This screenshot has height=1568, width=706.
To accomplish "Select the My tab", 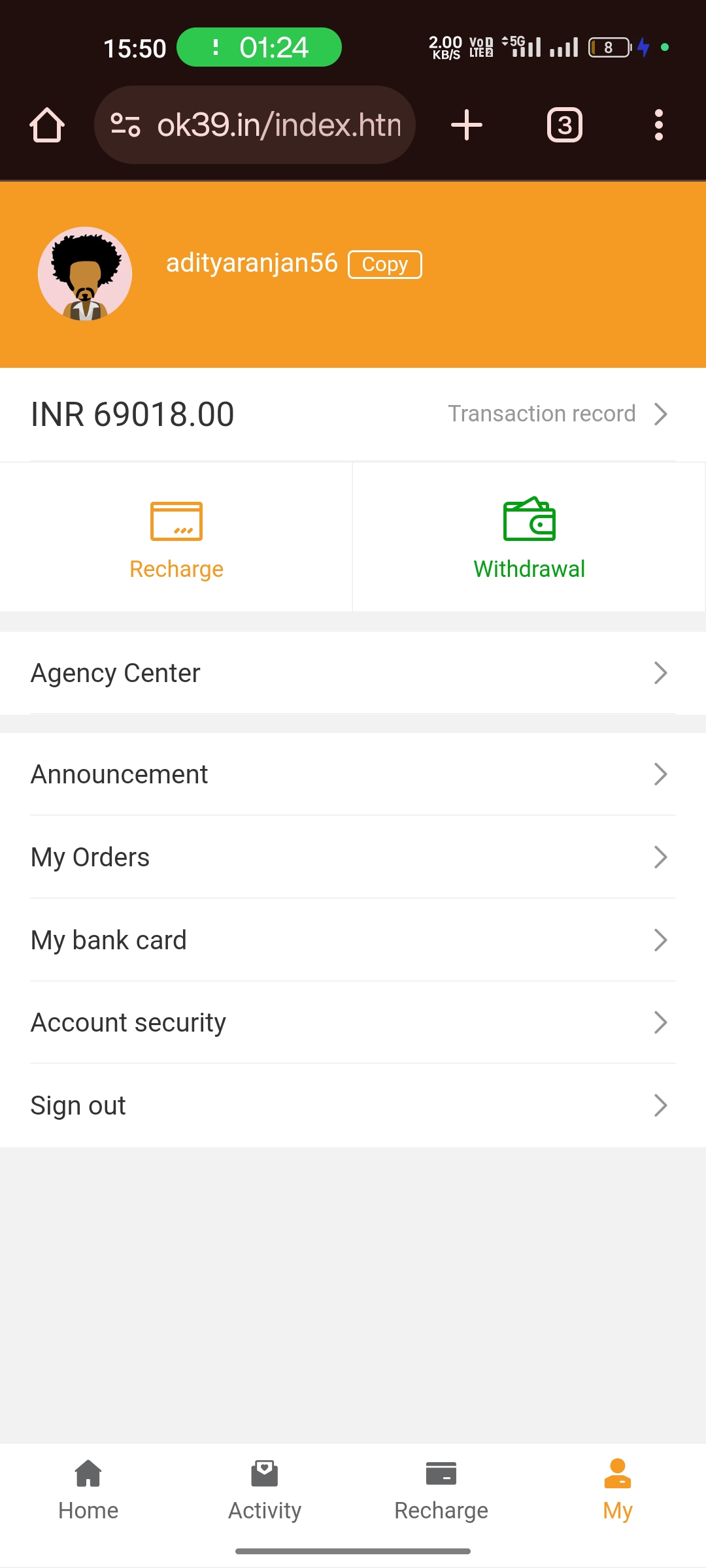I will [618, 1491].
